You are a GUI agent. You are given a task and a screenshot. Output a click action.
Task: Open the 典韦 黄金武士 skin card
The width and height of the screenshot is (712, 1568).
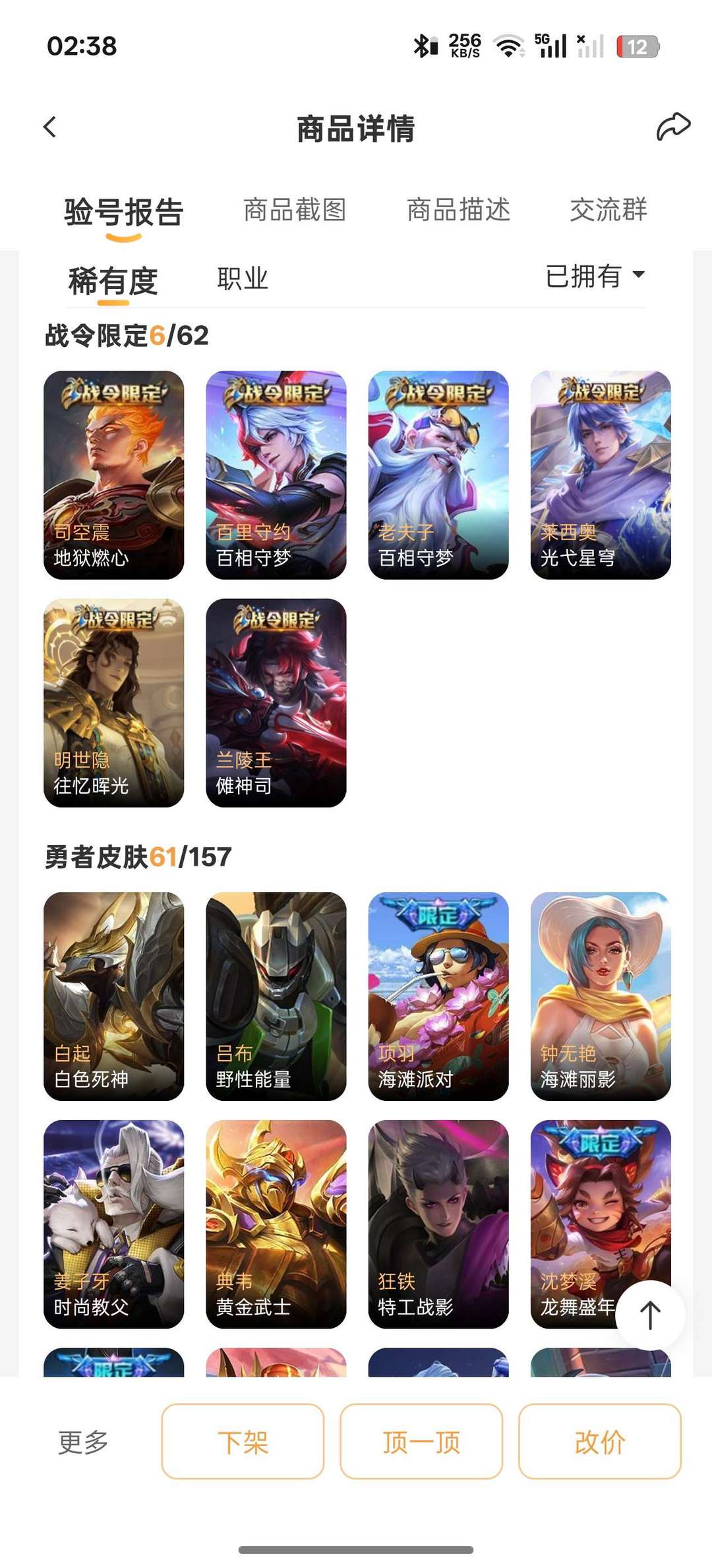point(276,1224)
